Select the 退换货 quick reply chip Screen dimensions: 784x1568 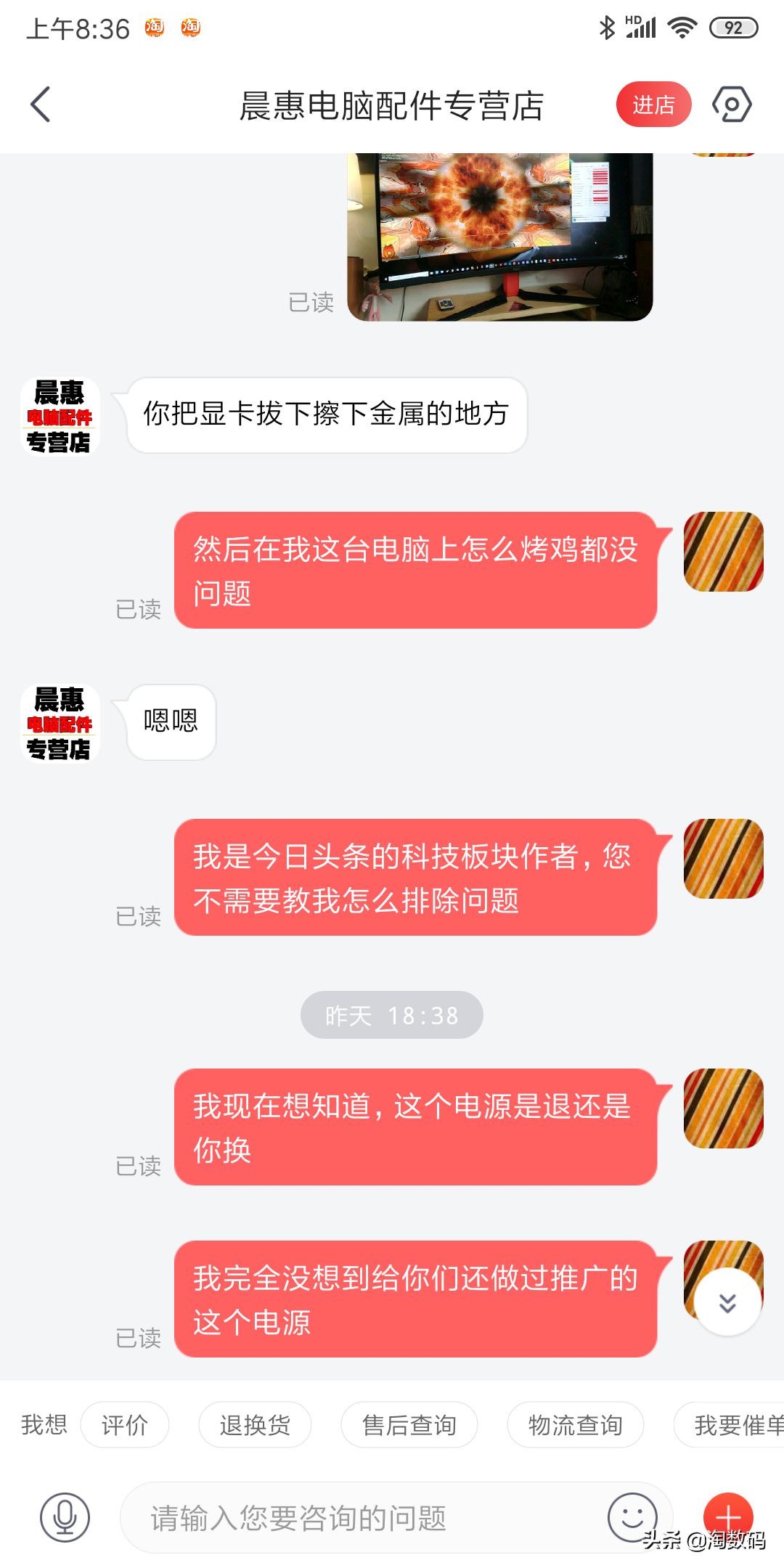256,1424
